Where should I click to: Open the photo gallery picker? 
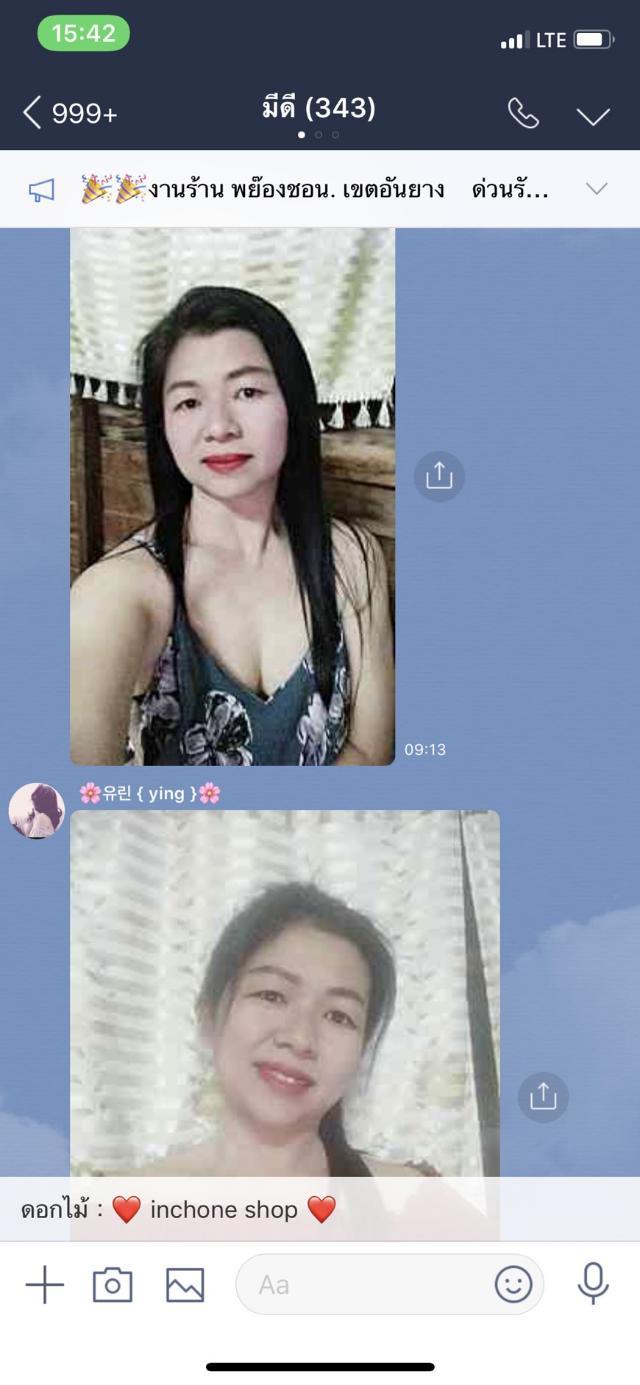[x=185, y=1284]
